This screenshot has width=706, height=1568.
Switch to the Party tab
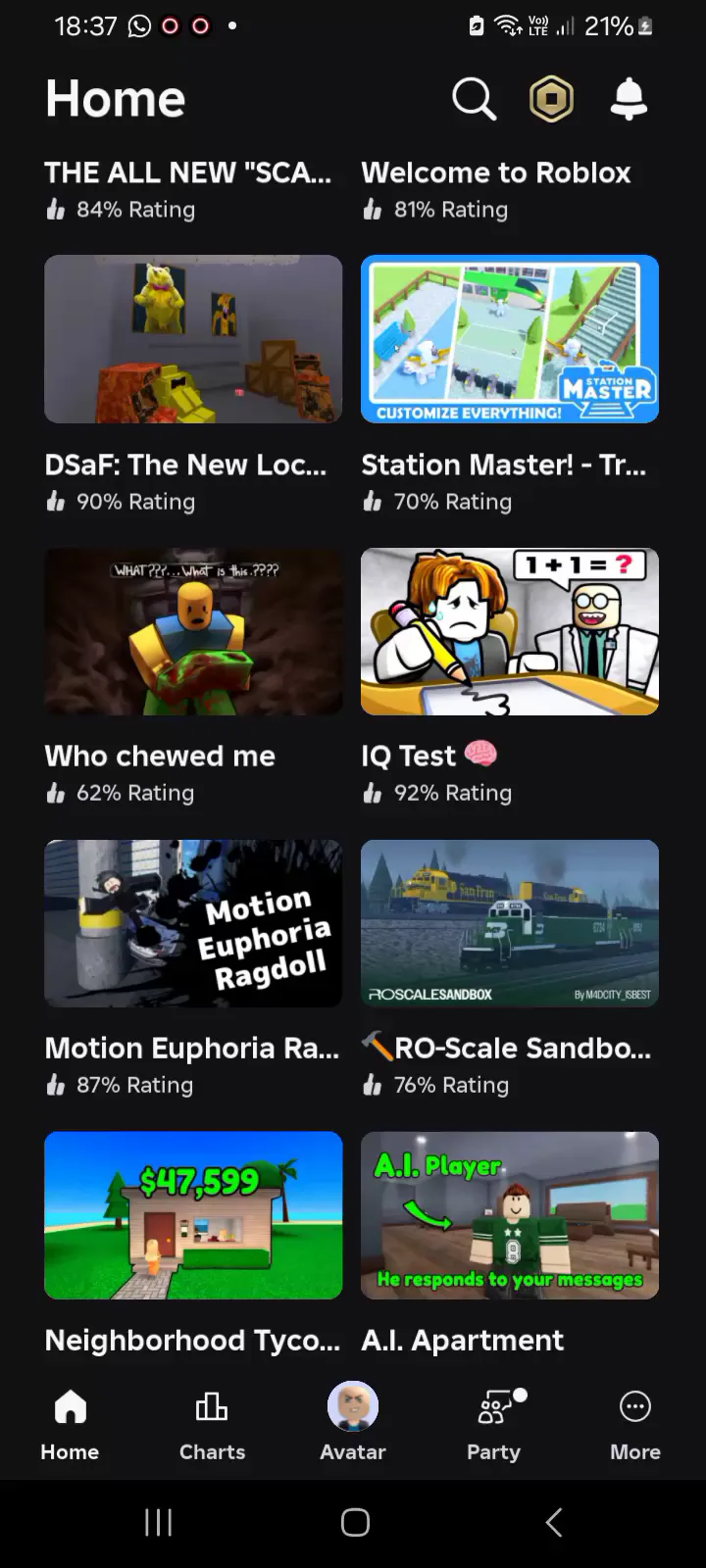click(x=493, y=1423)
